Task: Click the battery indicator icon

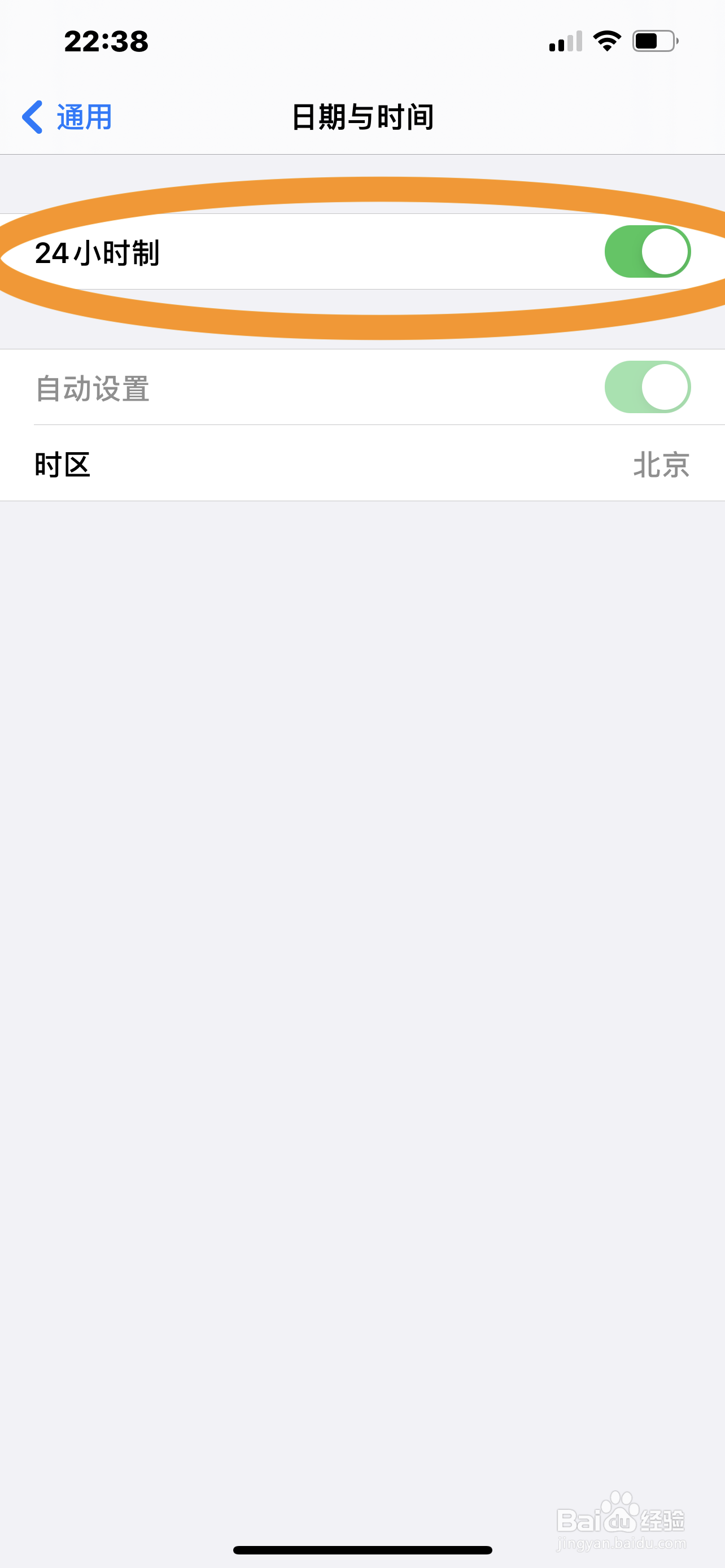Action: (654, 40)
